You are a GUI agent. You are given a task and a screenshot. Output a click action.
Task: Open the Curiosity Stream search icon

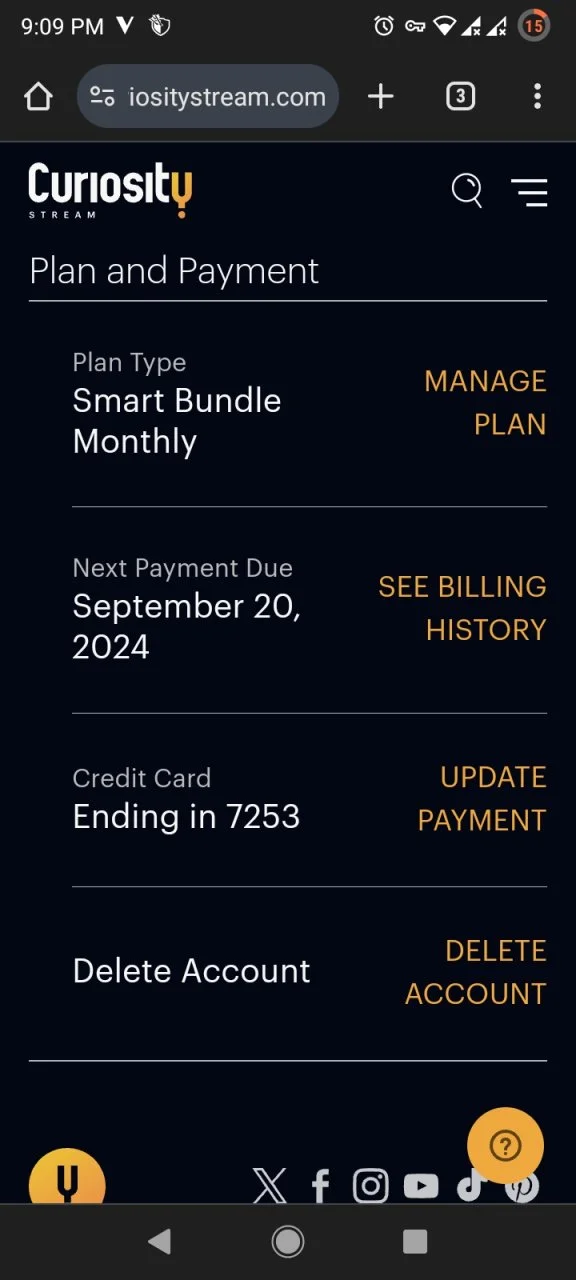[x=467, y=190]
